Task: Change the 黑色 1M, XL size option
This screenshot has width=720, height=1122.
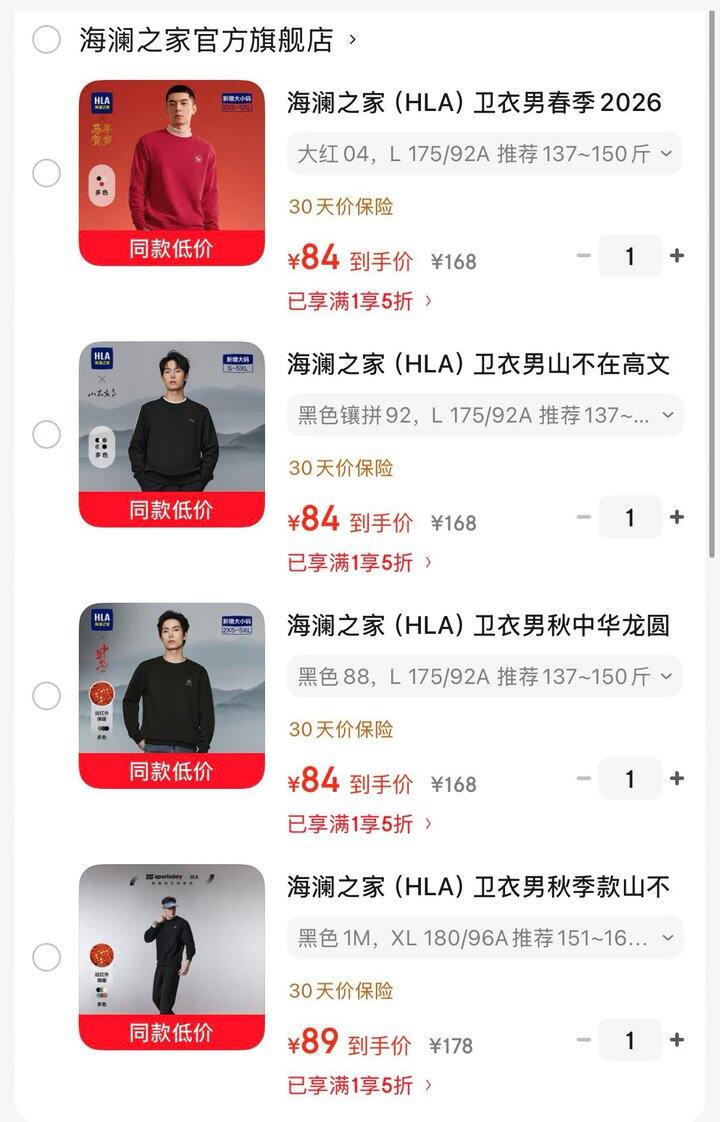Action: [x=485, y=938]
